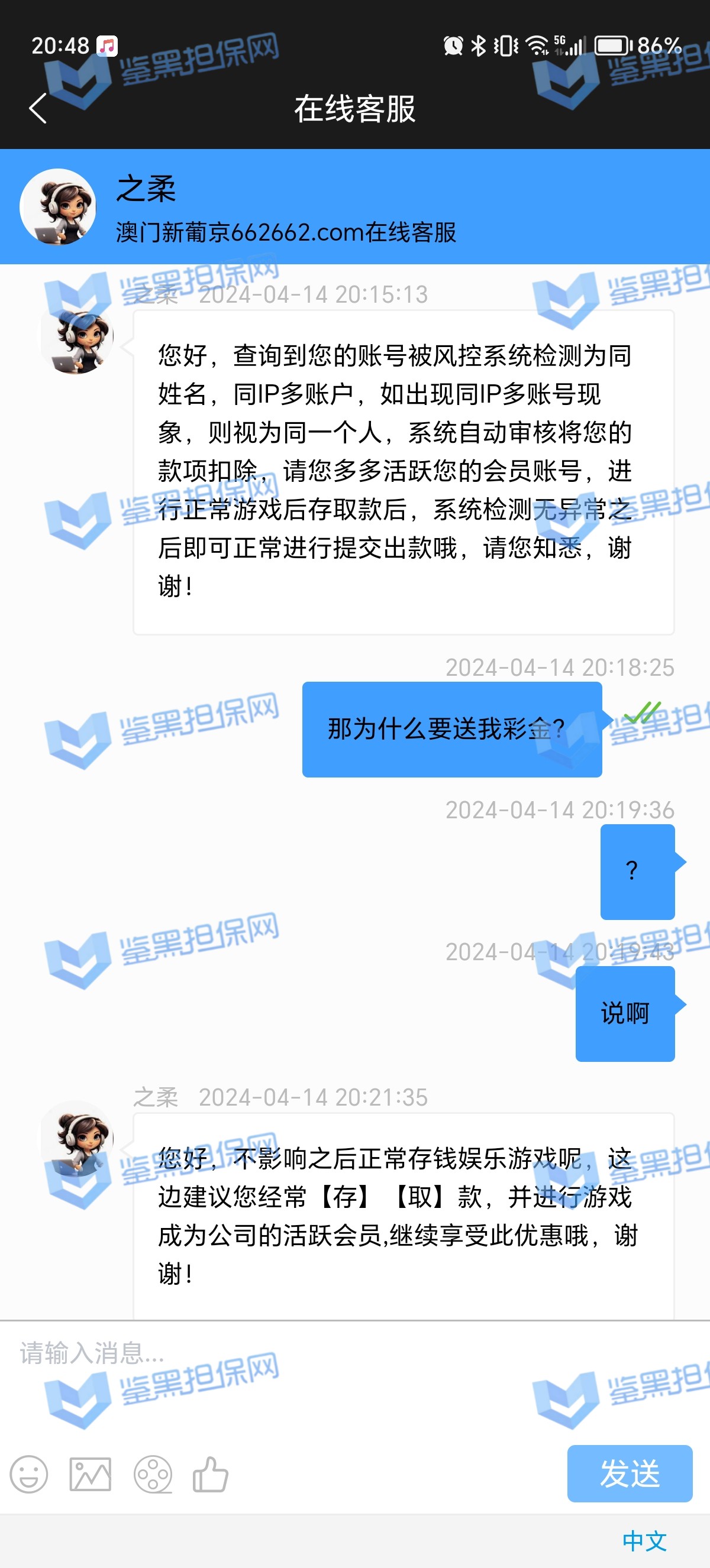Attach a picture to the chat
This screenshot has width=710, height=1568.
pyautogui.click(x=90, y=1474)
